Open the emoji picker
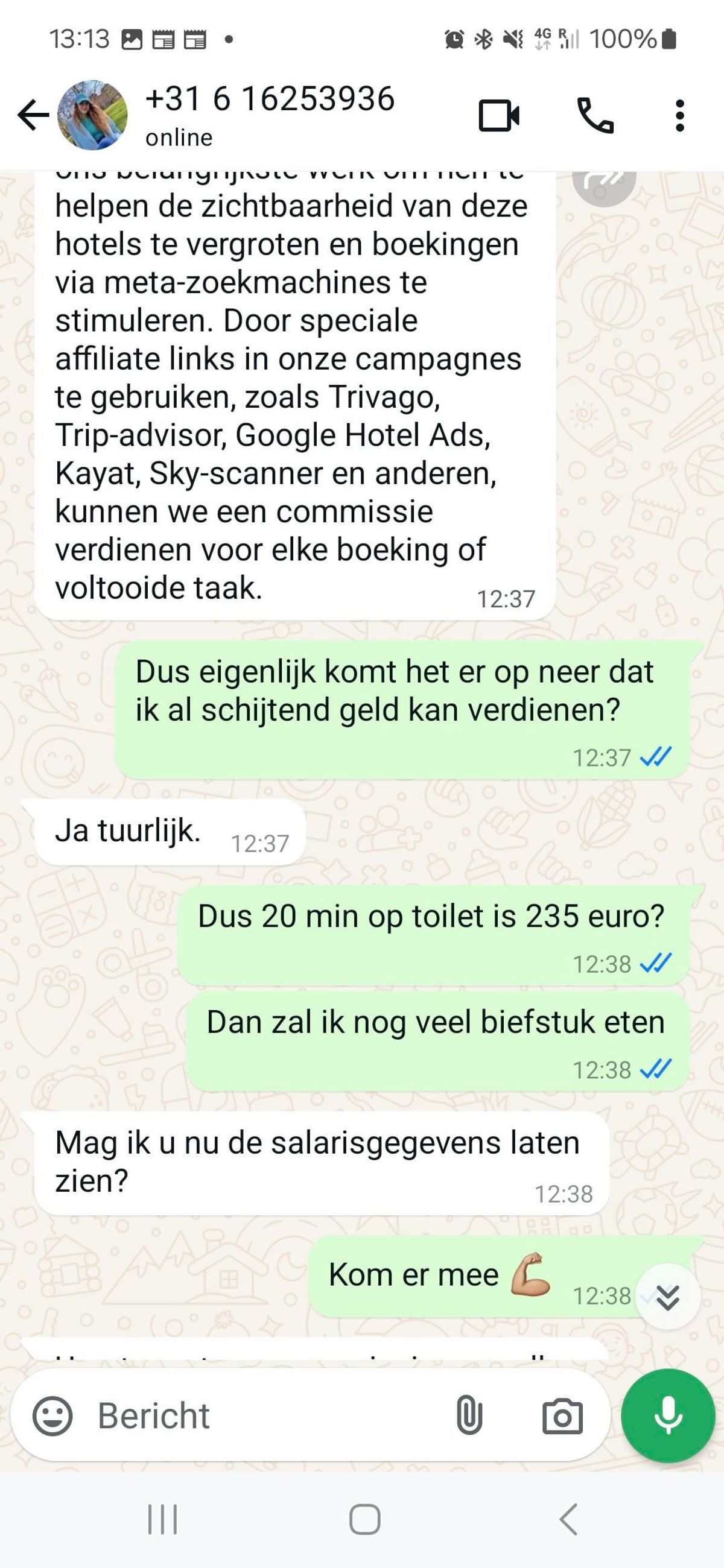The image size is (724, 1568). 52,1415
